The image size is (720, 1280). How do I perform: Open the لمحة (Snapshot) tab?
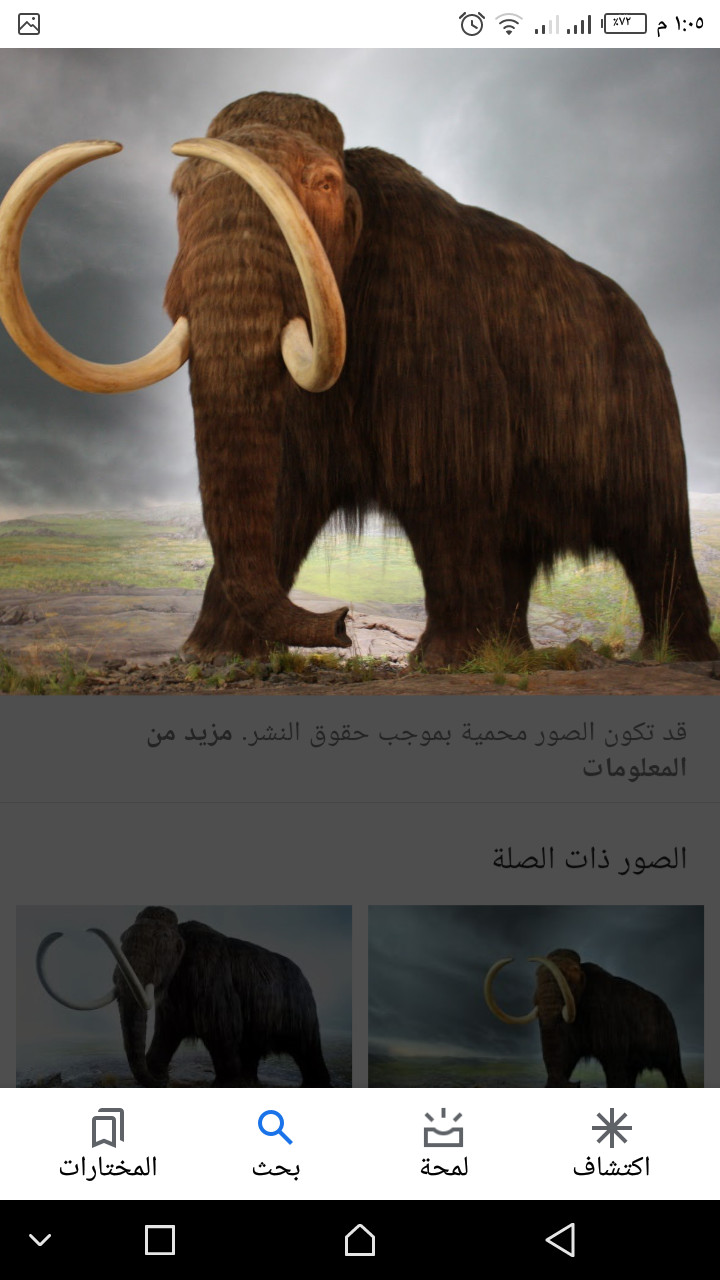(x=443, y=1144)
